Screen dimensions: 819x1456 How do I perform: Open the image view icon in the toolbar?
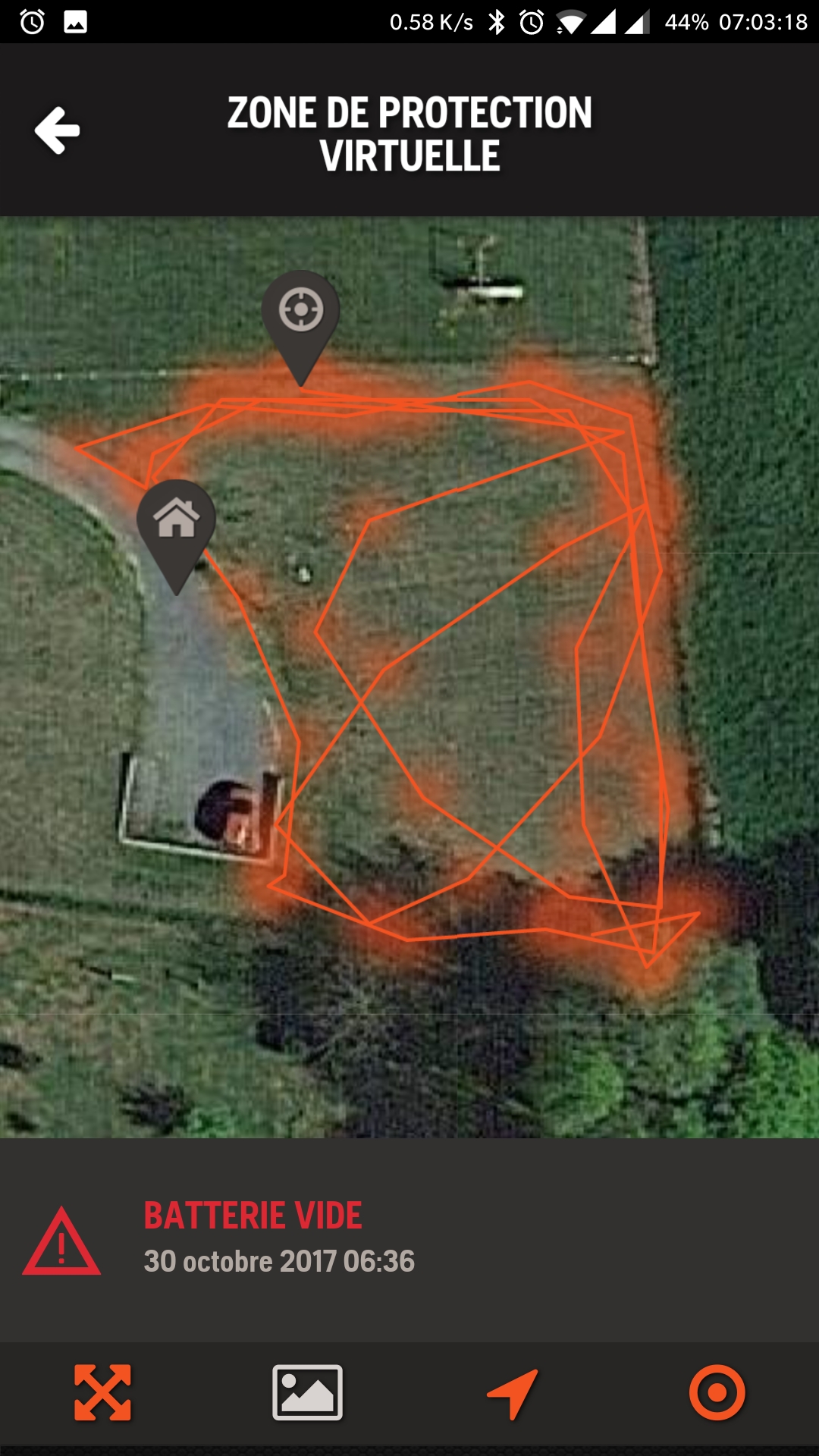tap(307, 1392)
